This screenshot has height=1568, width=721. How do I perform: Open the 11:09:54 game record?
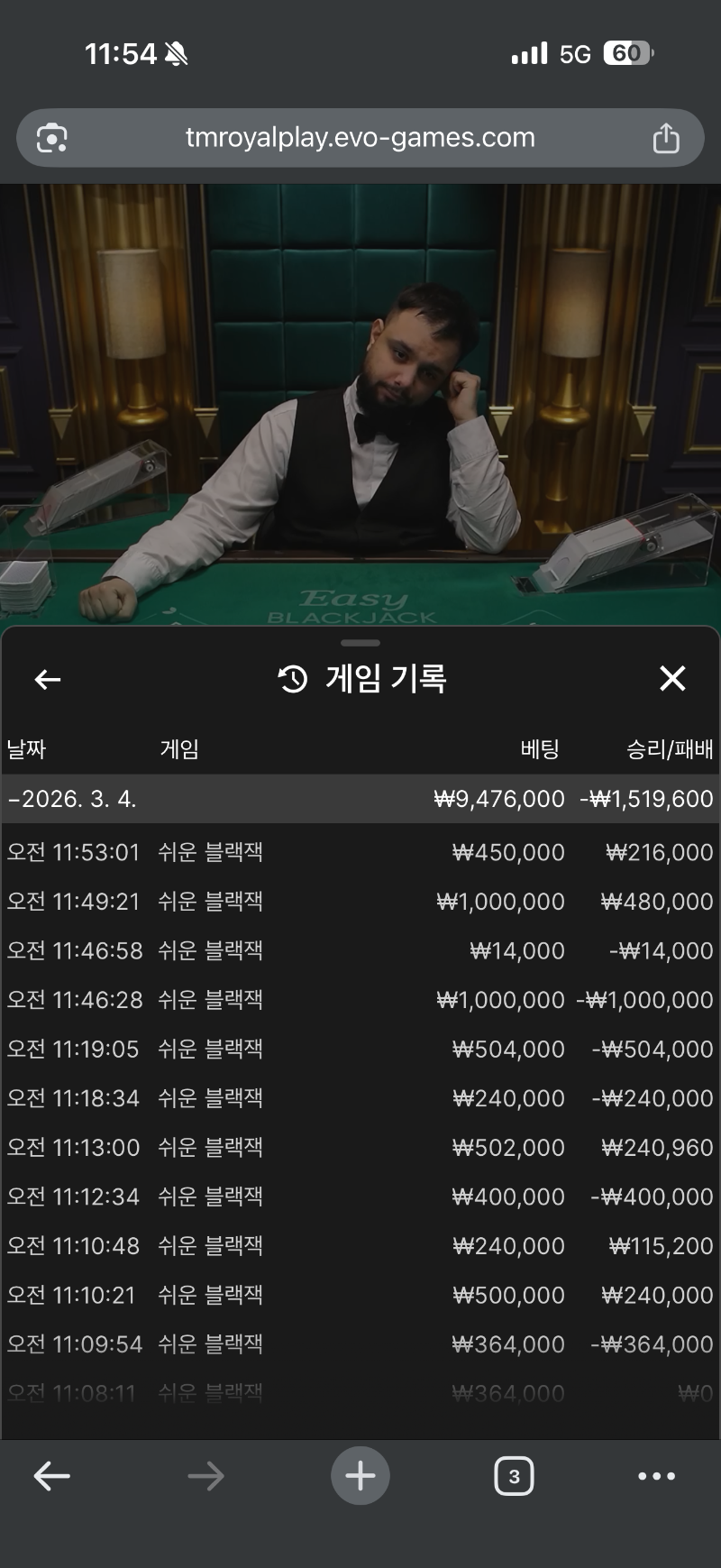point(360,1344)
